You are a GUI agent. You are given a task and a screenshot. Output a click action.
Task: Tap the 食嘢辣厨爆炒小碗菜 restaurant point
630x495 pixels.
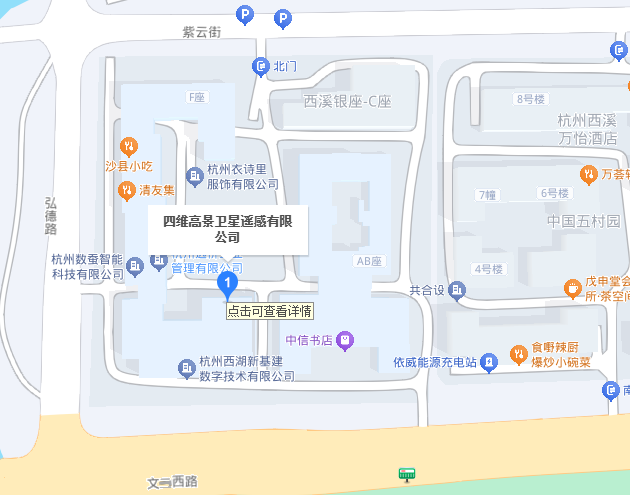[519, 353]
